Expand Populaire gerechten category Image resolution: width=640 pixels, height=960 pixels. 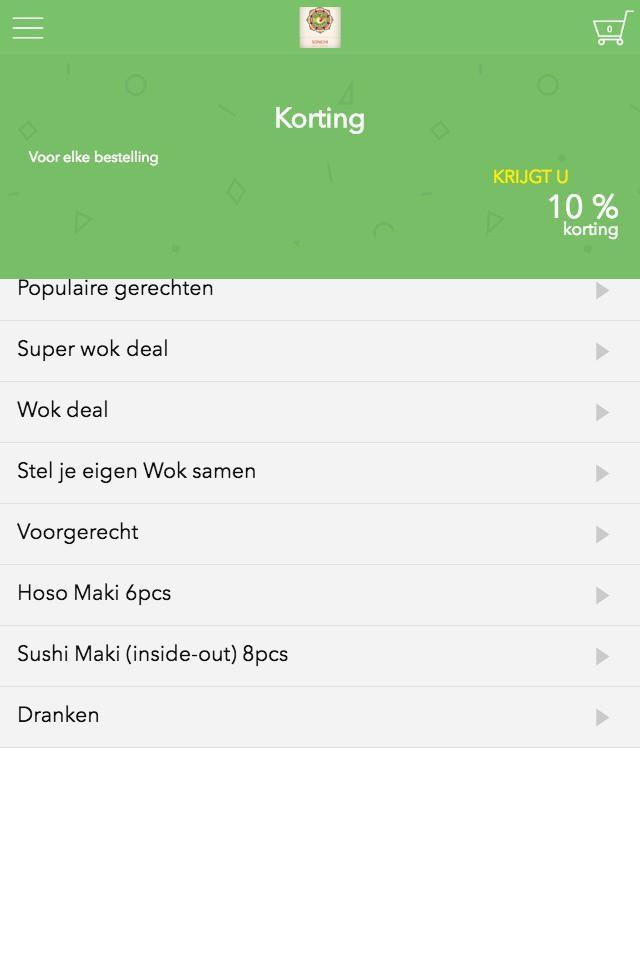pos(320,291)
